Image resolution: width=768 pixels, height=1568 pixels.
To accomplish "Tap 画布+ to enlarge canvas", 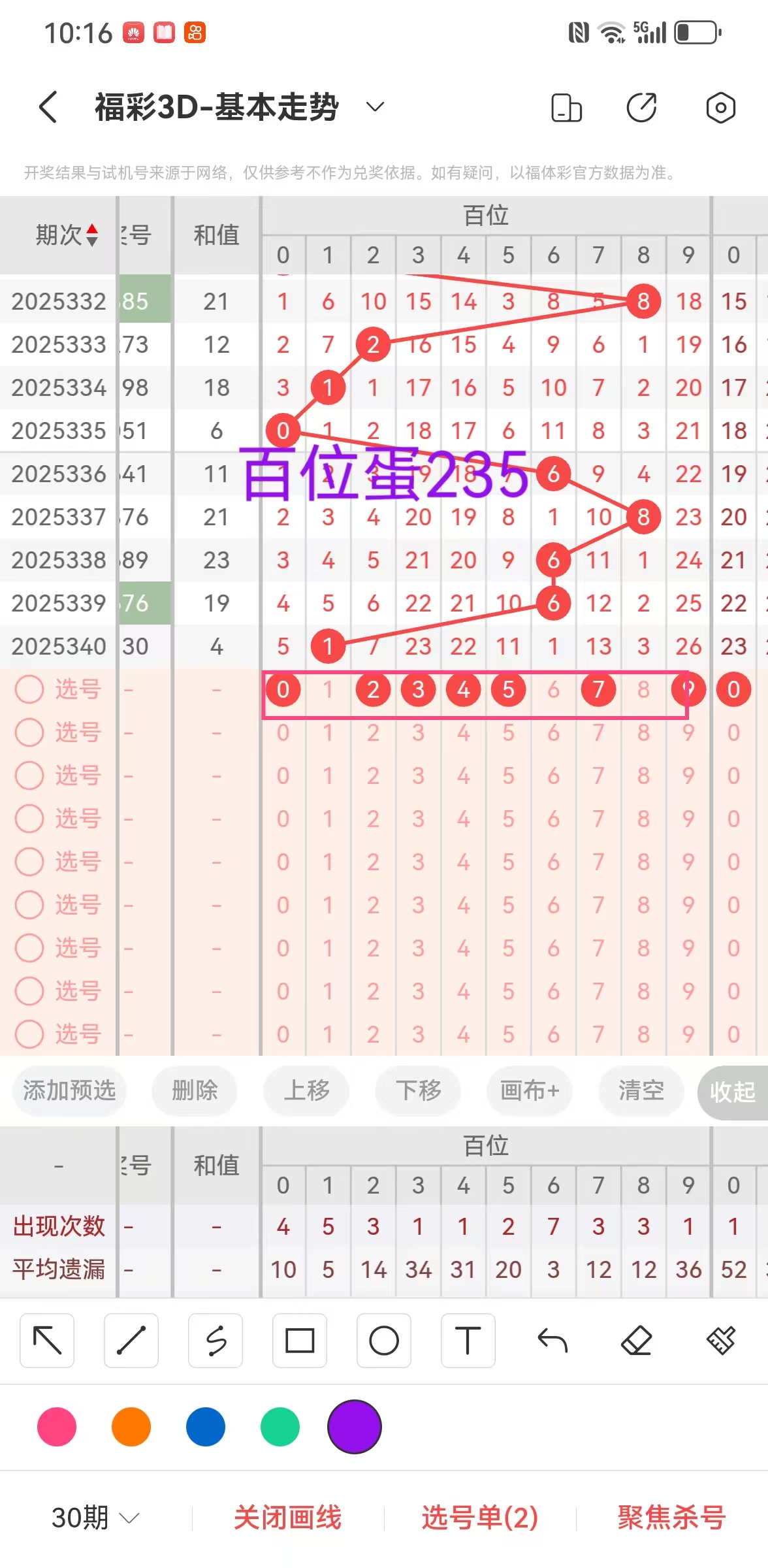I will point(530,1090).
